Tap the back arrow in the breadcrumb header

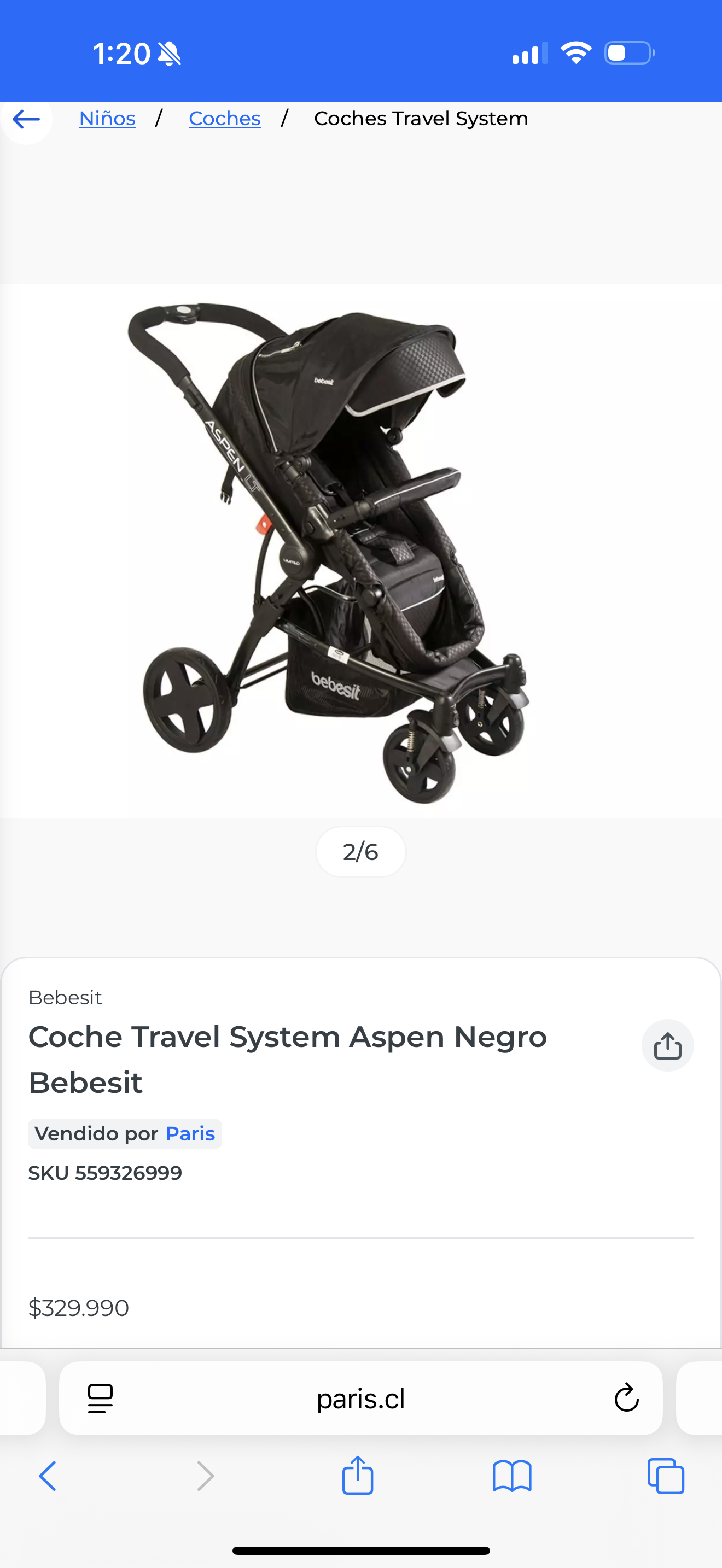26,119
